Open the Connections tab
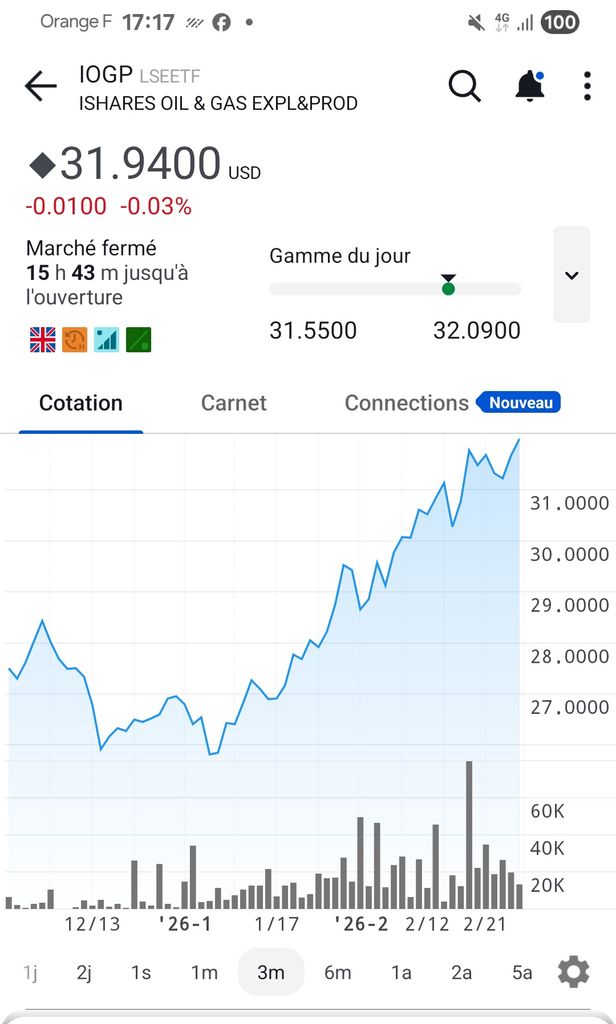The width and height of the screenshot is (616, 1024). 407,403
